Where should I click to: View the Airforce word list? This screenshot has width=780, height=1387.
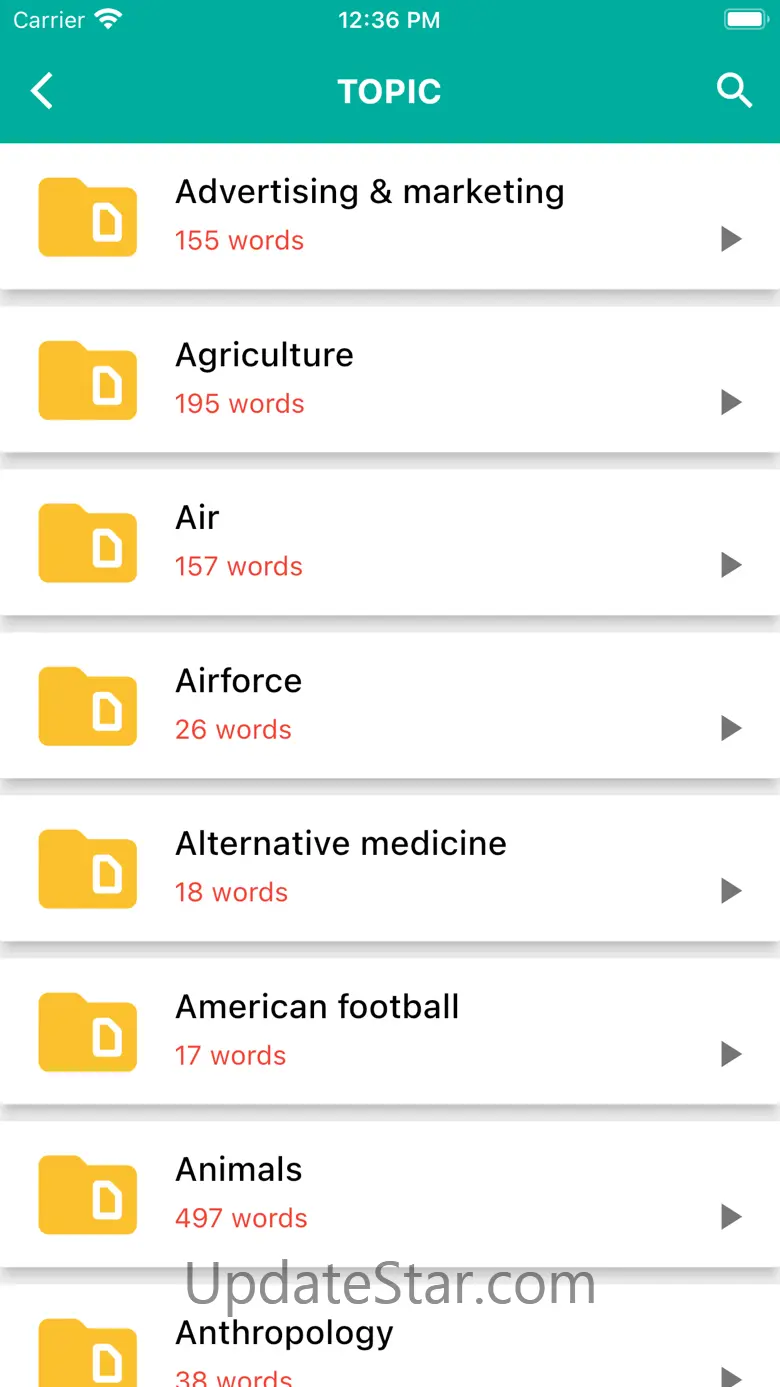389,705
